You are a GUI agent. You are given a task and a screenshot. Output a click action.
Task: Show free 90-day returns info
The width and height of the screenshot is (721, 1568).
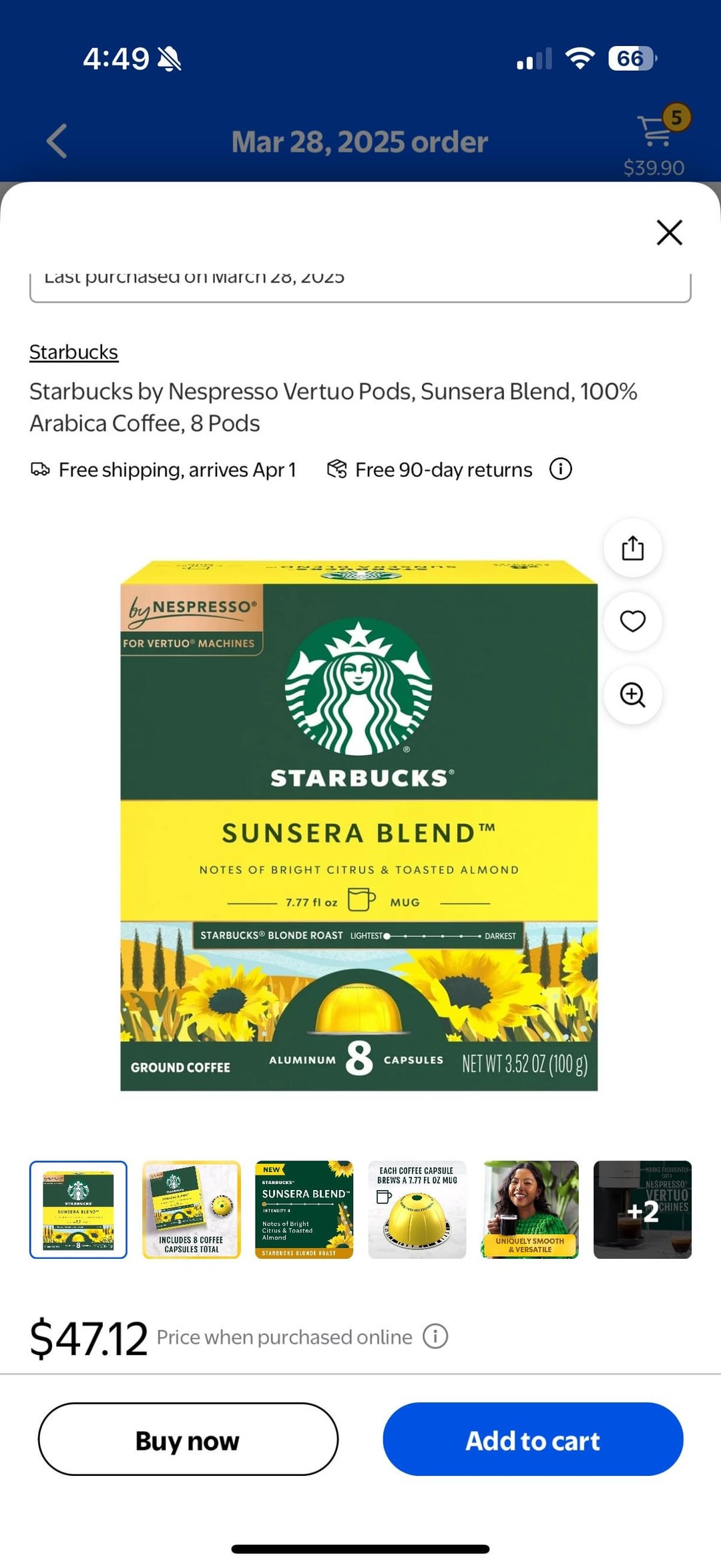560,469
